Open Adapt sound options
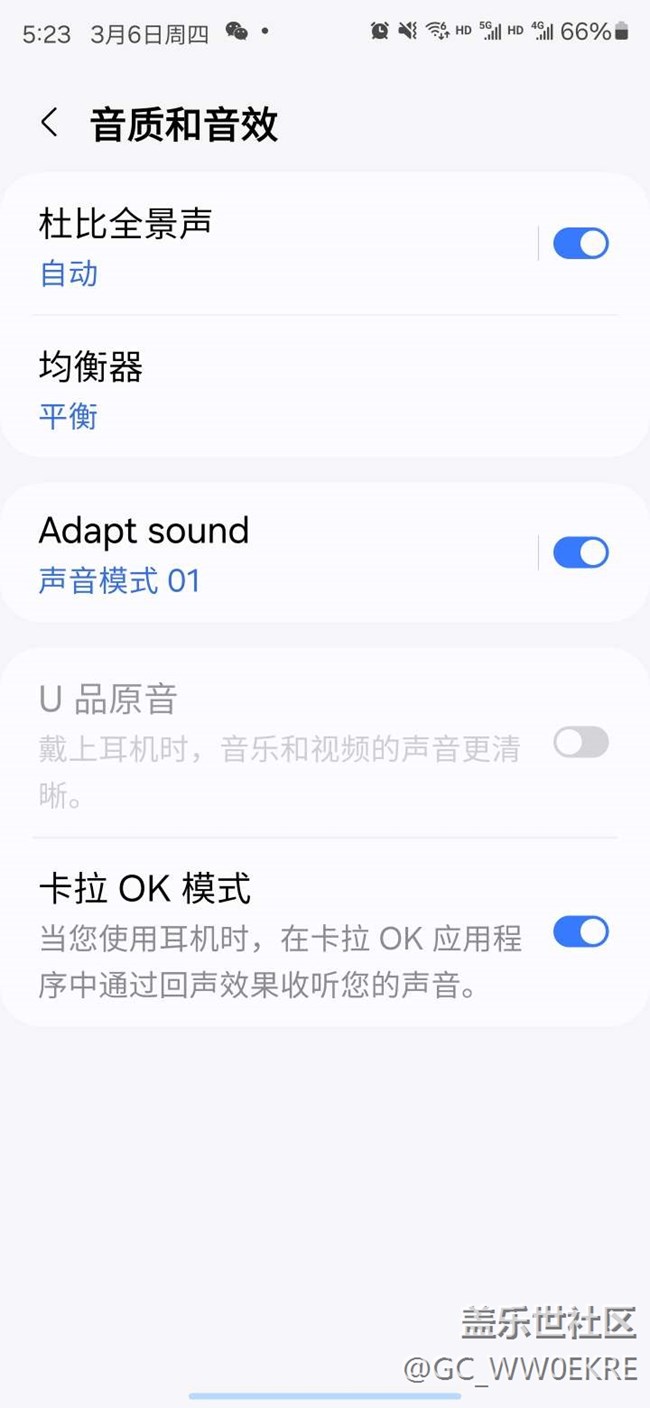This screenshot has height=1408, width=650. (x=270, y=553)
